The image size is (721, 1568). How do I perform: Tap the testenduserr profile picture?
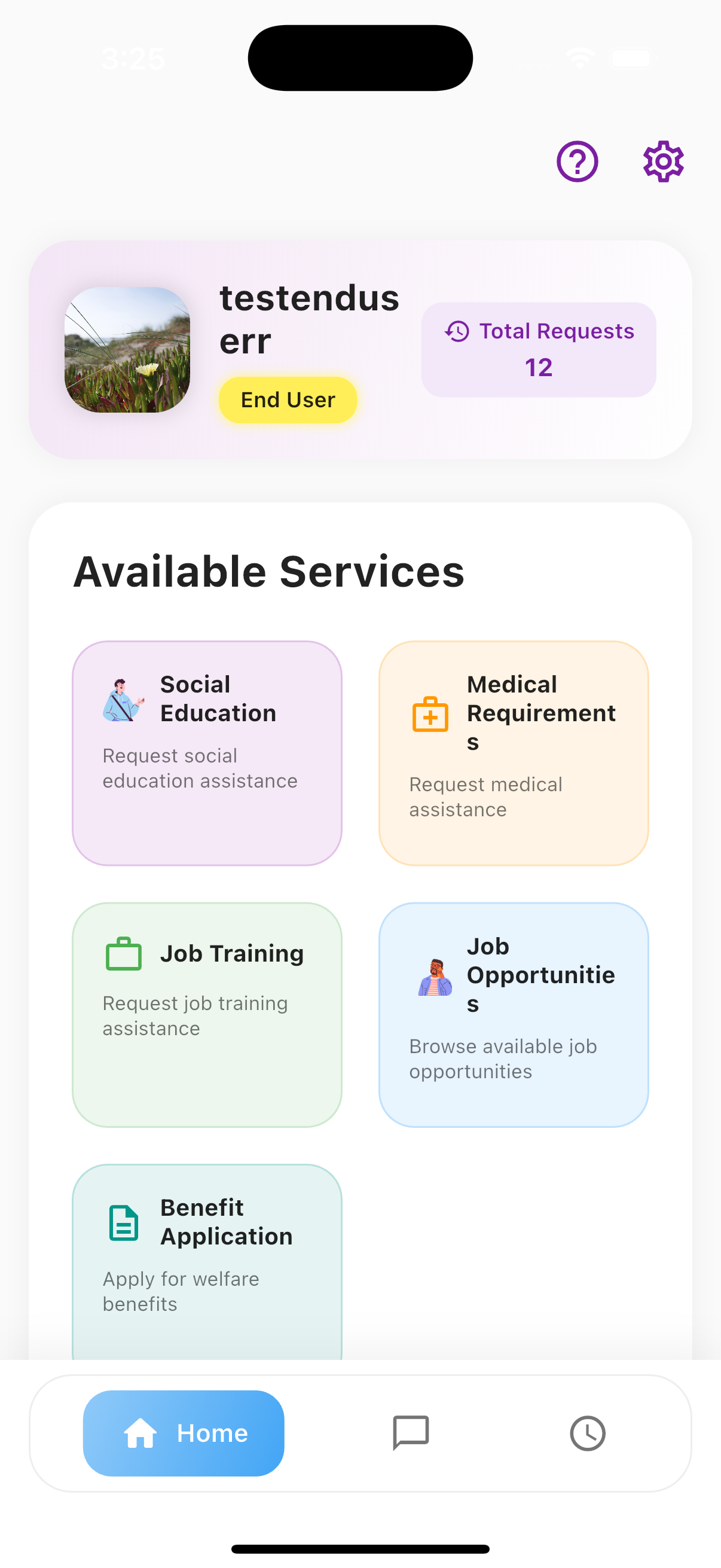pos(127,349)
